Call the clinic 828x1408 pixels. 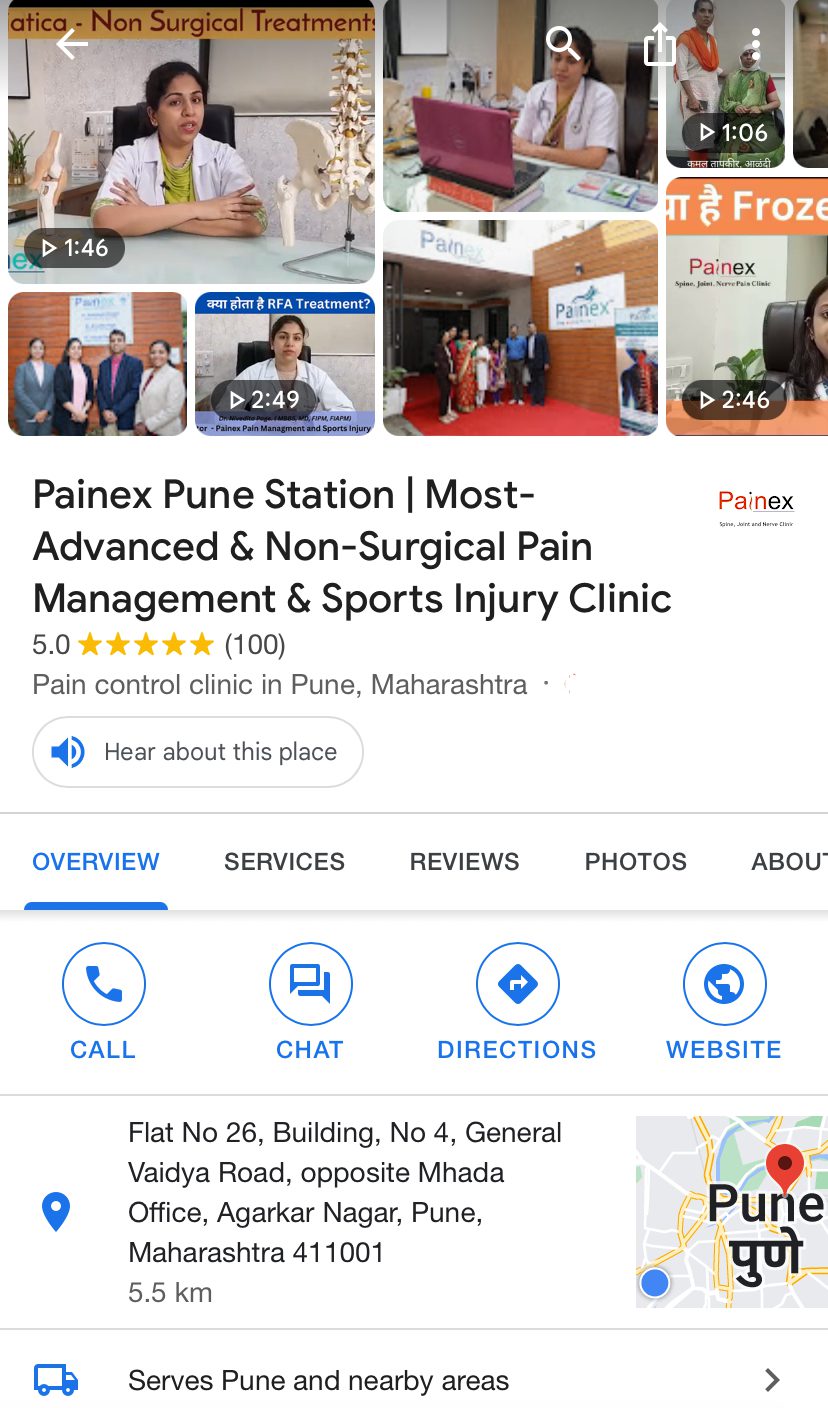[103, 1002]
